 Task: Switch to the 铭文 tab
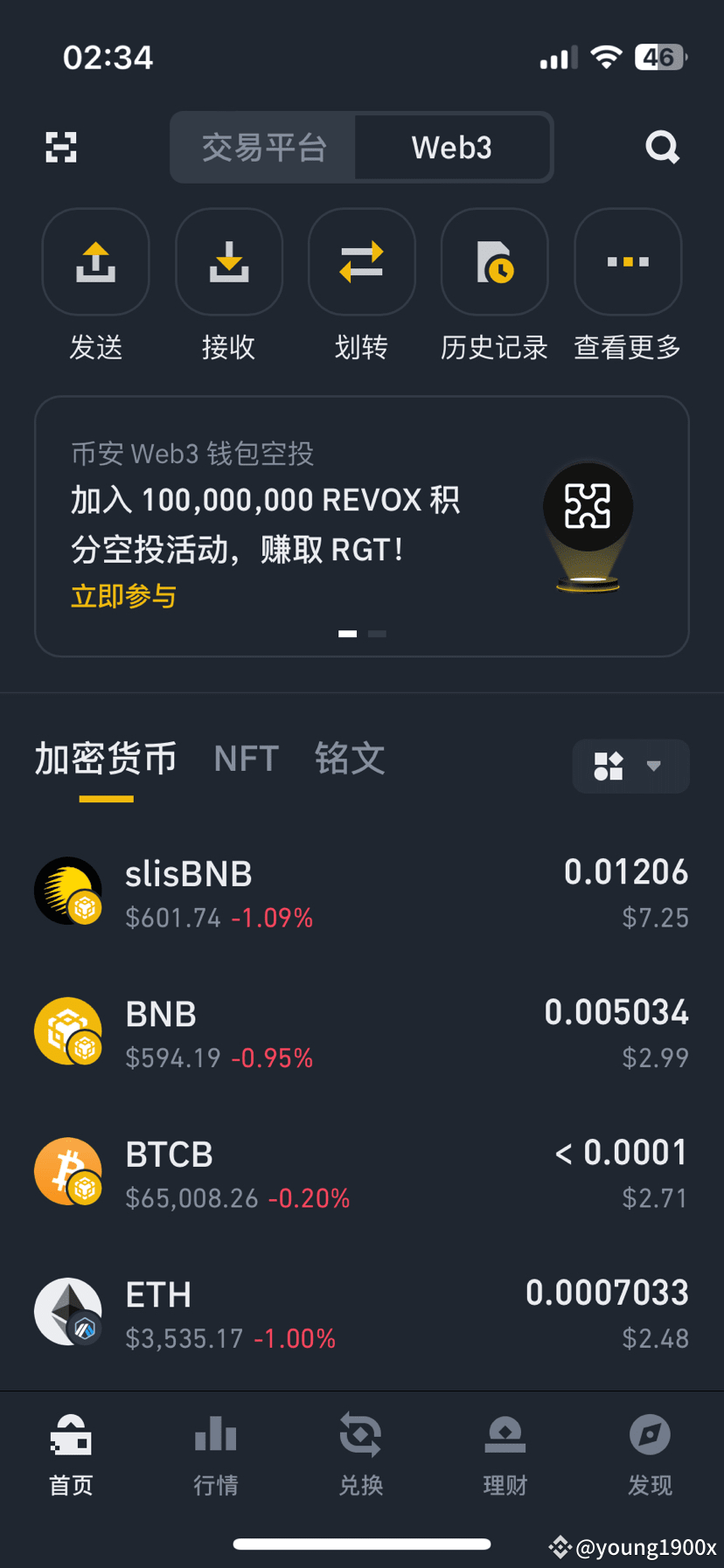[x=350, y=759]
